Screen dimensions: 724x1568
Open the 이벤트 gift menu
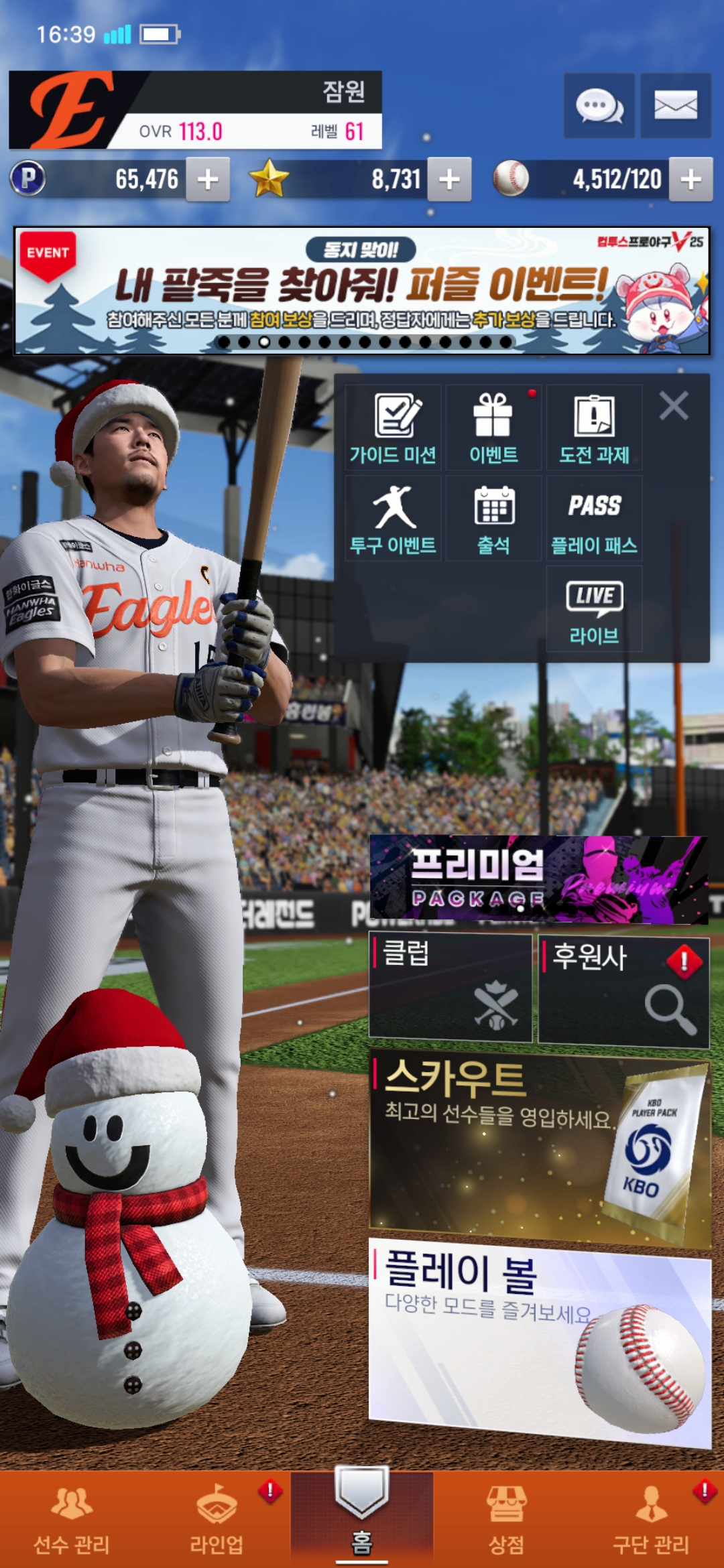pos(493,428)
